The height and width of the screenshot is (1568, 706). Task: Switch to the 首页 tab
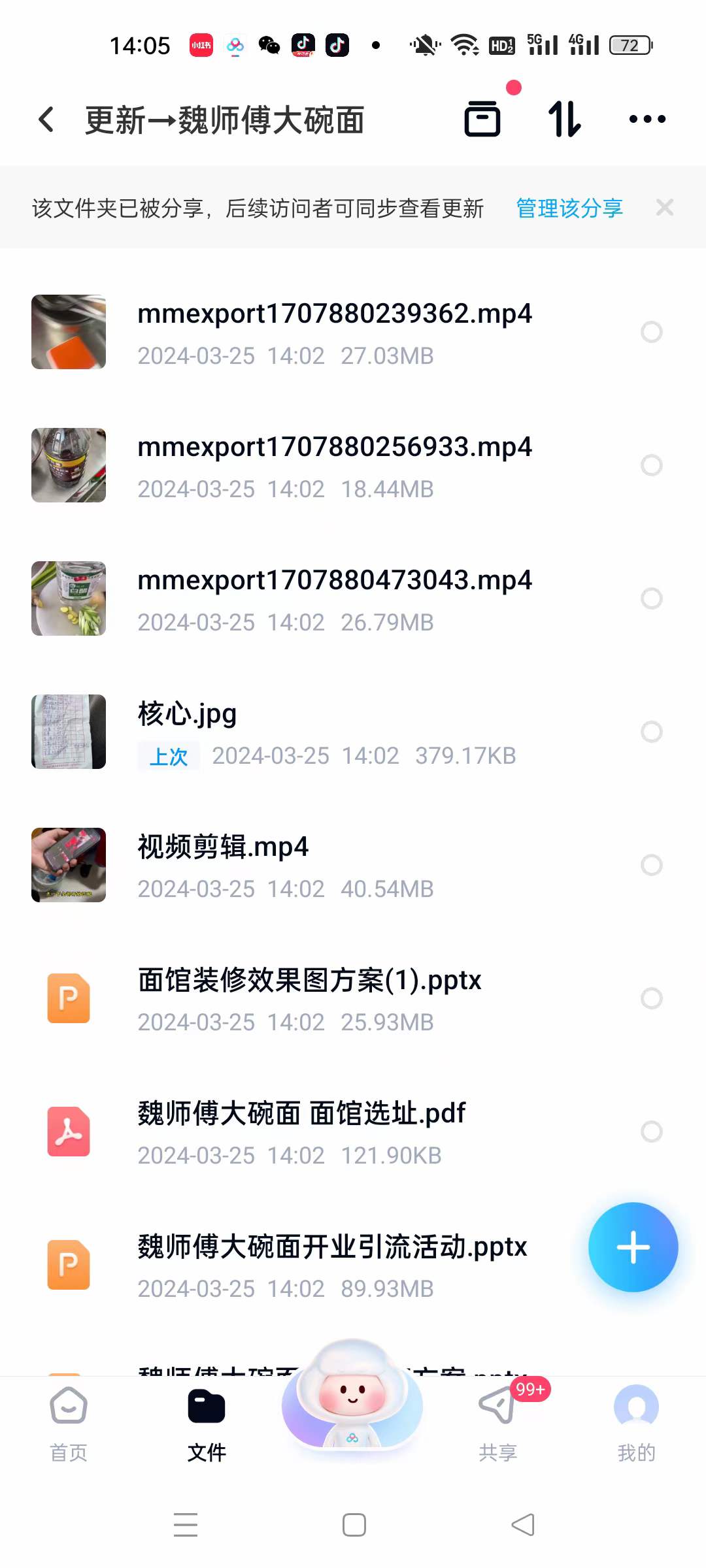tap(67, 1421)
